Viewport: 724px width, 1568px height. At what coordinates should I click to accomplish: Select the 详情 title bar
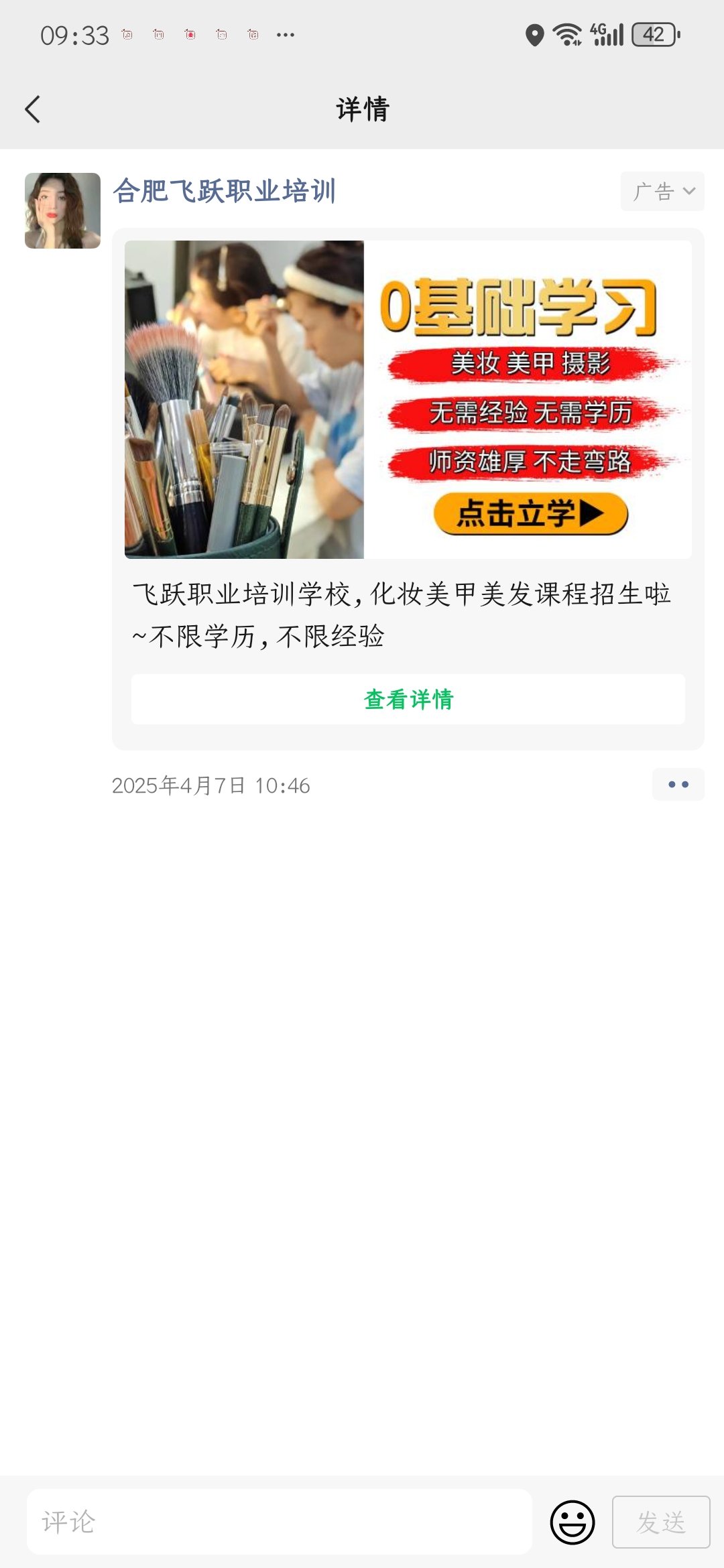coord(361,109)
